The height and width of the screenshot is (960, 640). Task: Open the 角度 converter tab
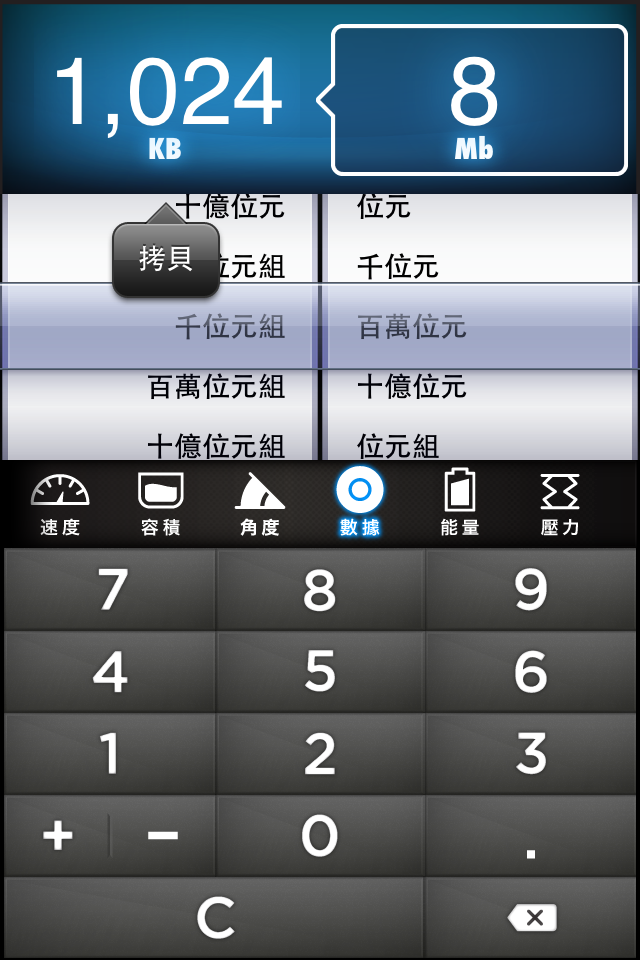260,504
